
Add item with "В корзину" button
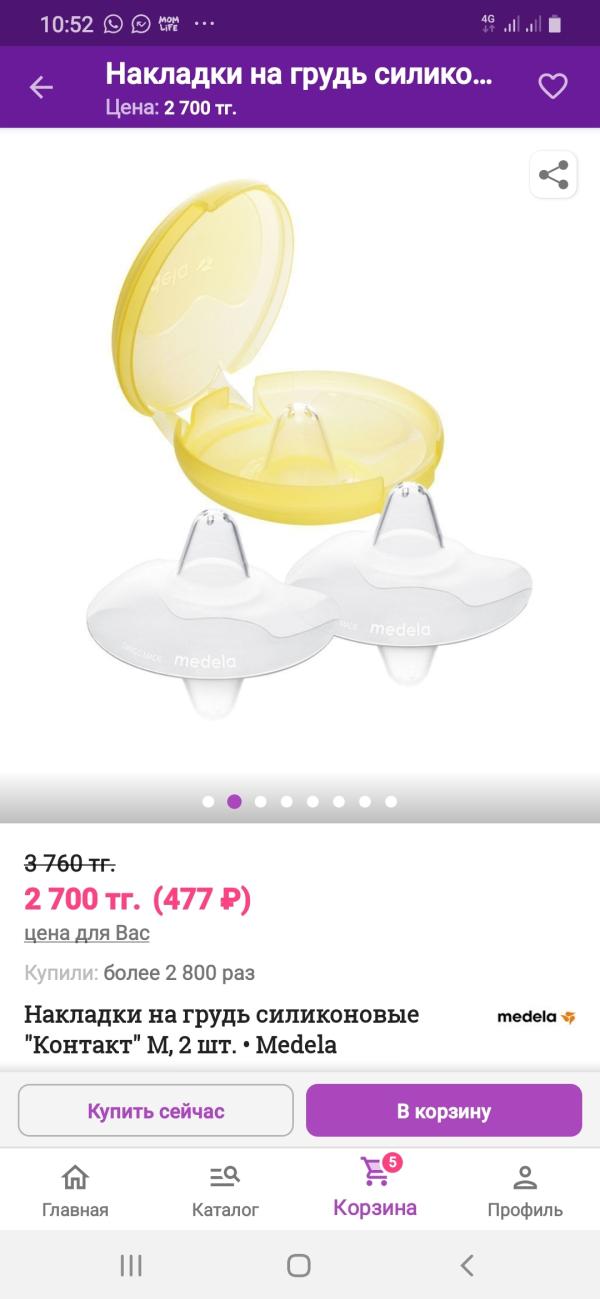pyautogui.click(x=444, y=1111)
